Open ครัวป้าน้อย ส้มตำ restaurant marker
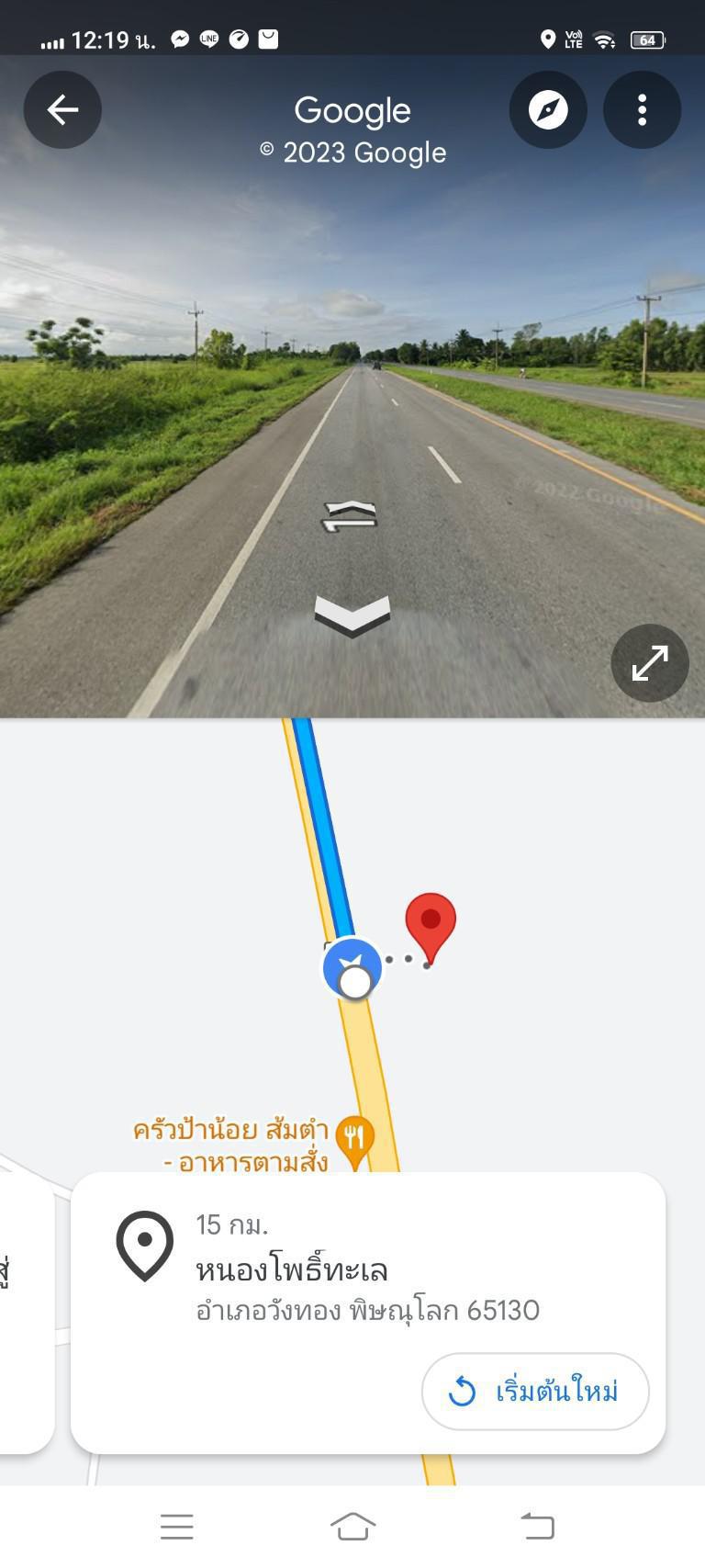This screenshot has width=705, height=1568. 354,1140
